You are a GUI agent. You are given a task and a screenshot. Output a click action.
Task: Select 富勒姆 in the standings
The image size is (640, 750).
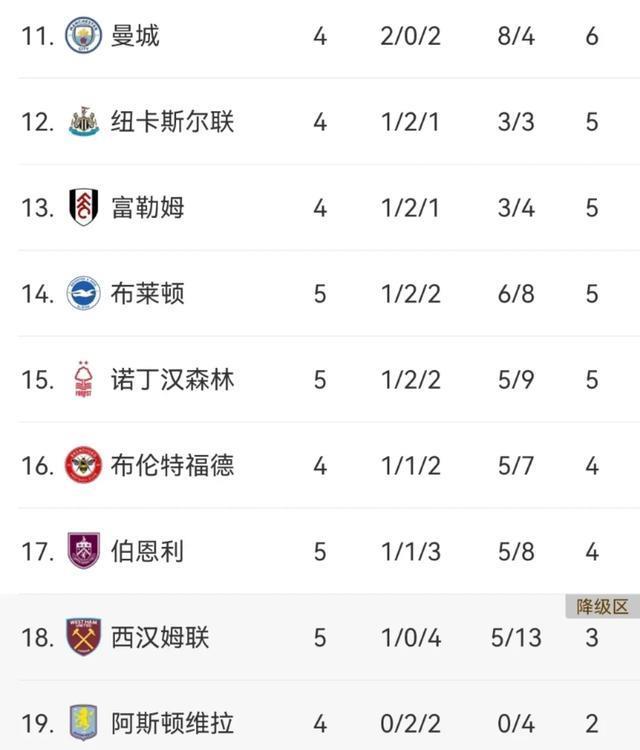click(x=148, y=208)
